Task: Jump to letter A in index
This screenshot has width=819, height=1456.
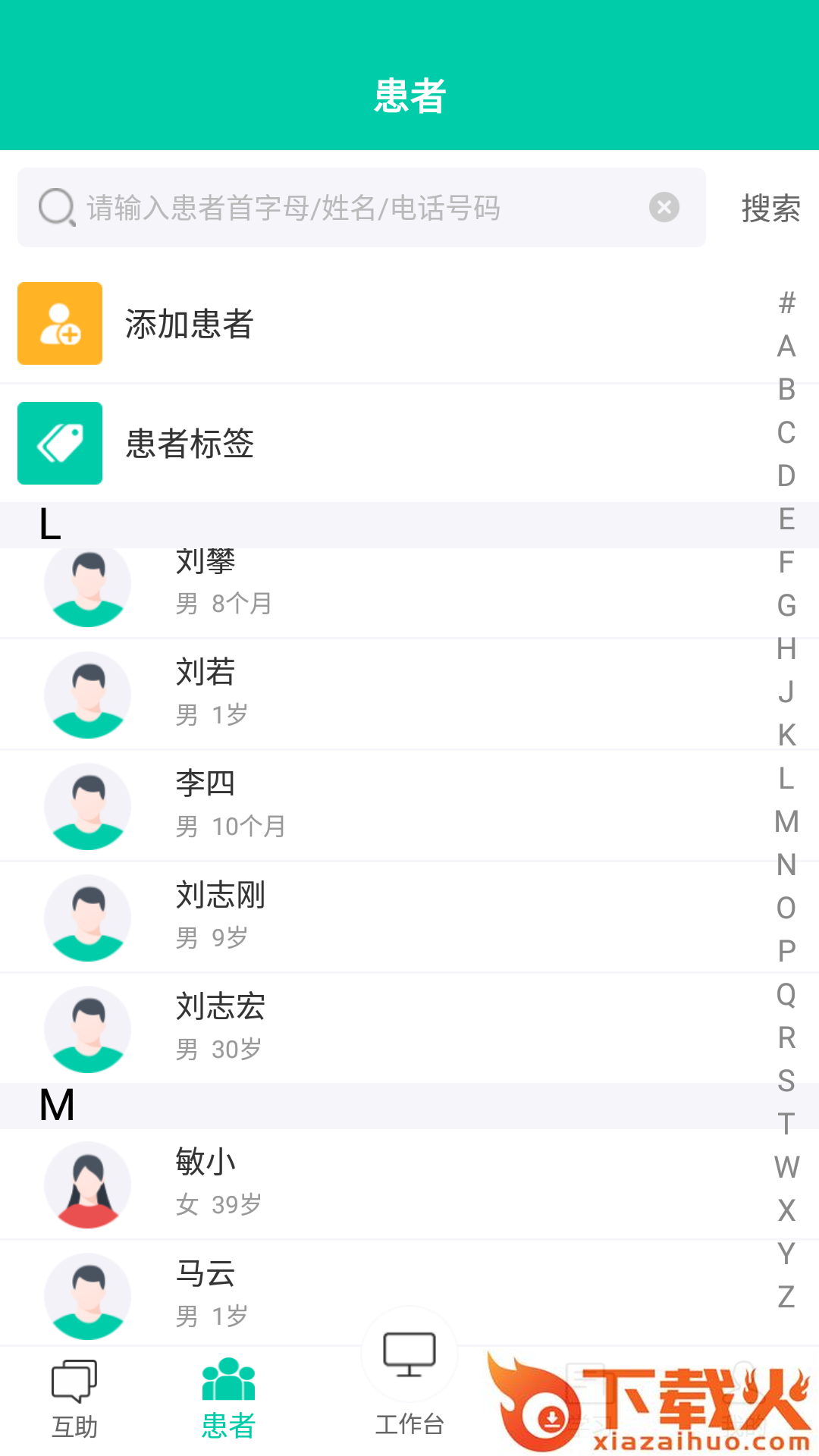Action: pyautogui.click(x=786, y=347)
